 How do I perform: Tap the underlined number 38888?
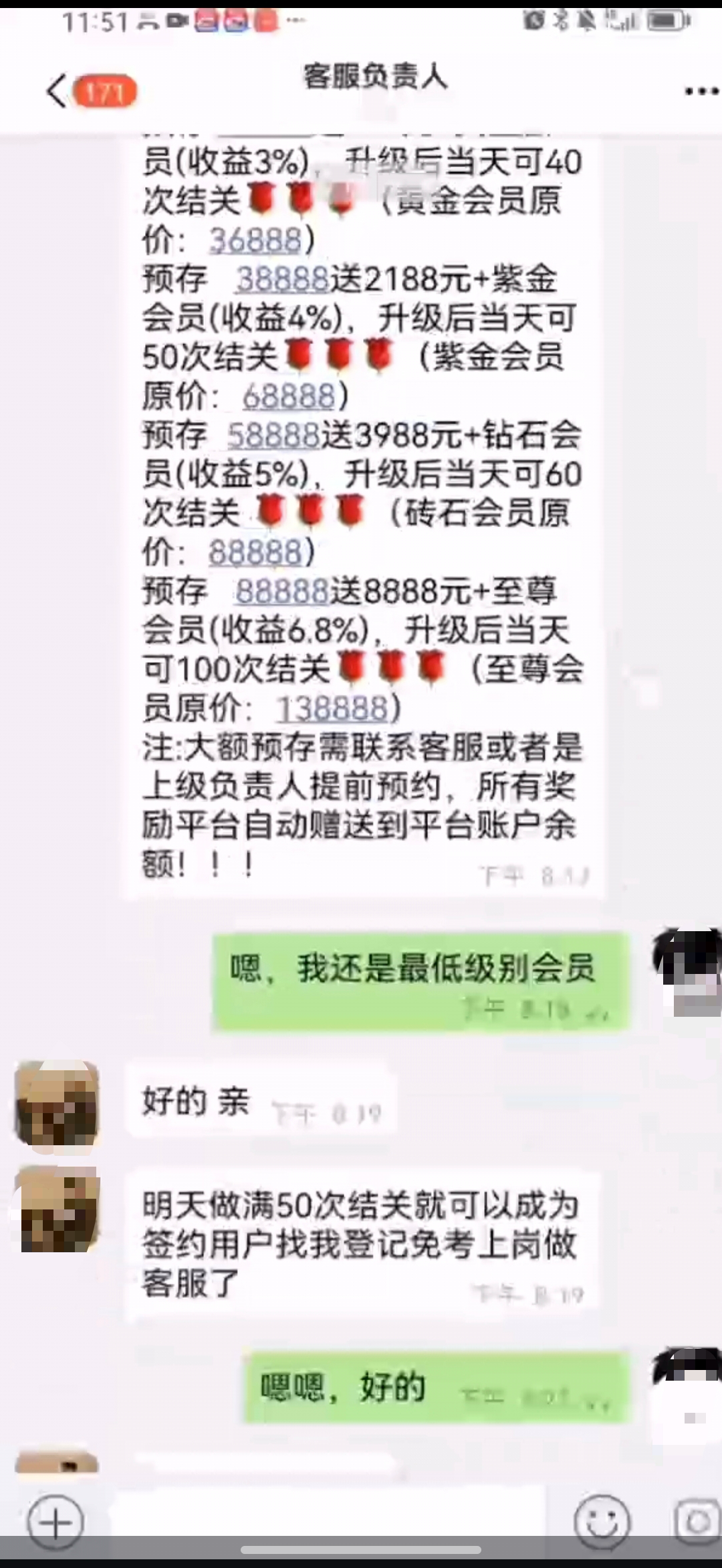tap(282, 279)
